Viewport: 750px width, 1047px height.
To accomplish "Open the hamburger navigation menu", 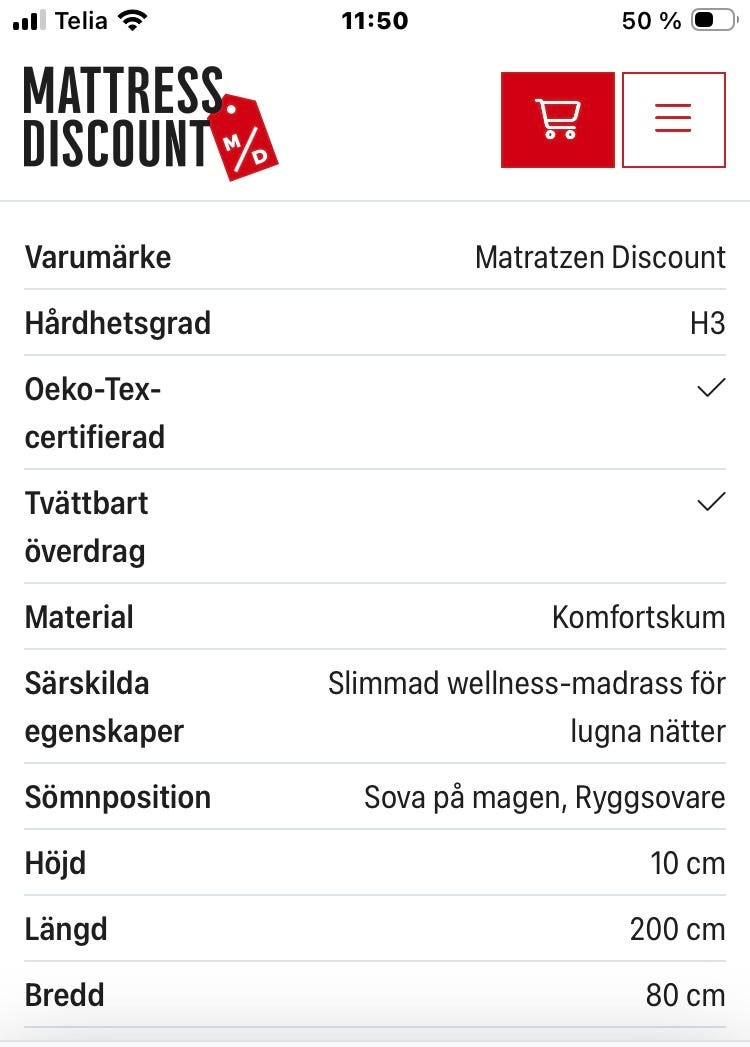I will coord(673,118).
